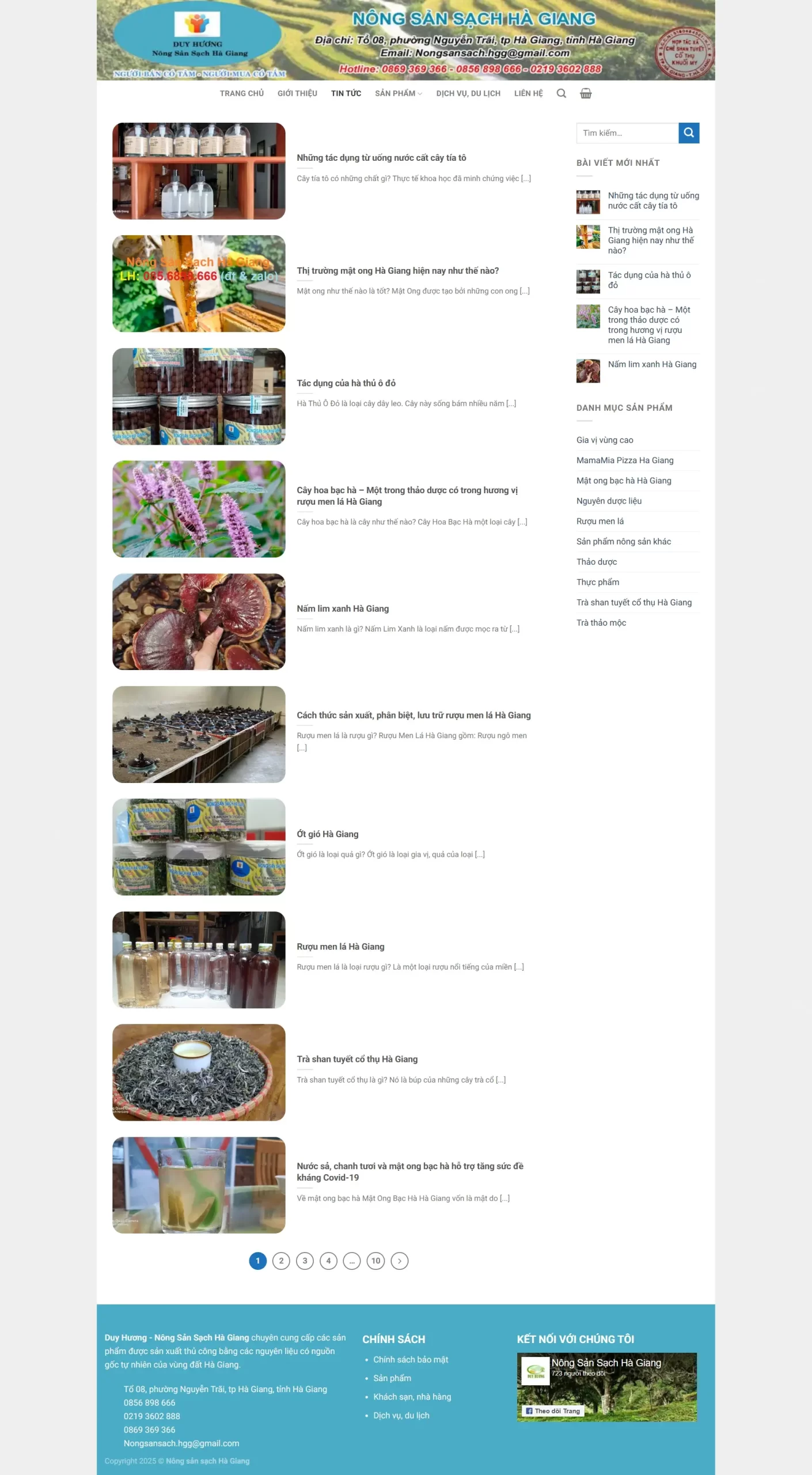Browse the Rượu men lá category
Viewport: 812px width, 1475px height.
[x=600, y=521]
